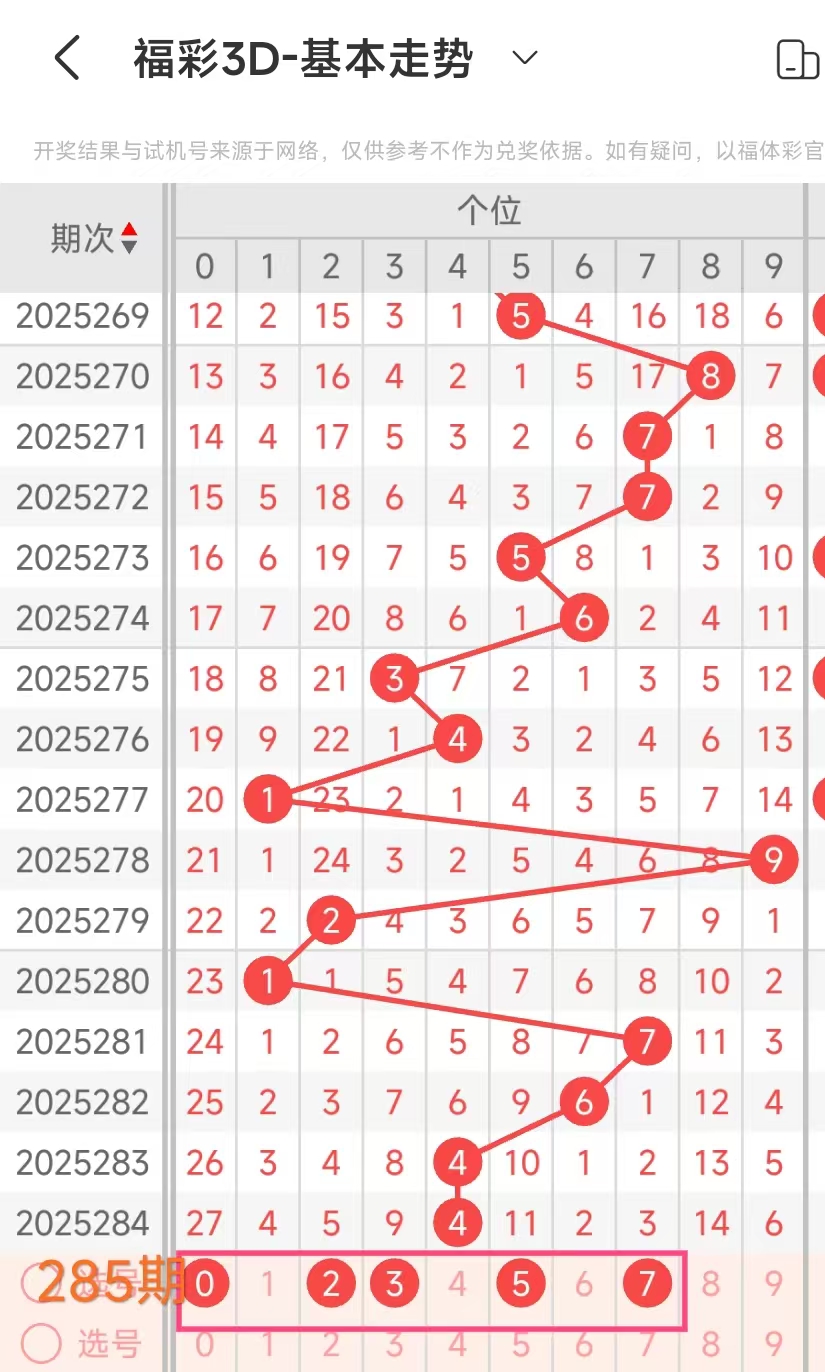
Task: Tap the device layout icon at top right
Action: (x=797, y=59)
